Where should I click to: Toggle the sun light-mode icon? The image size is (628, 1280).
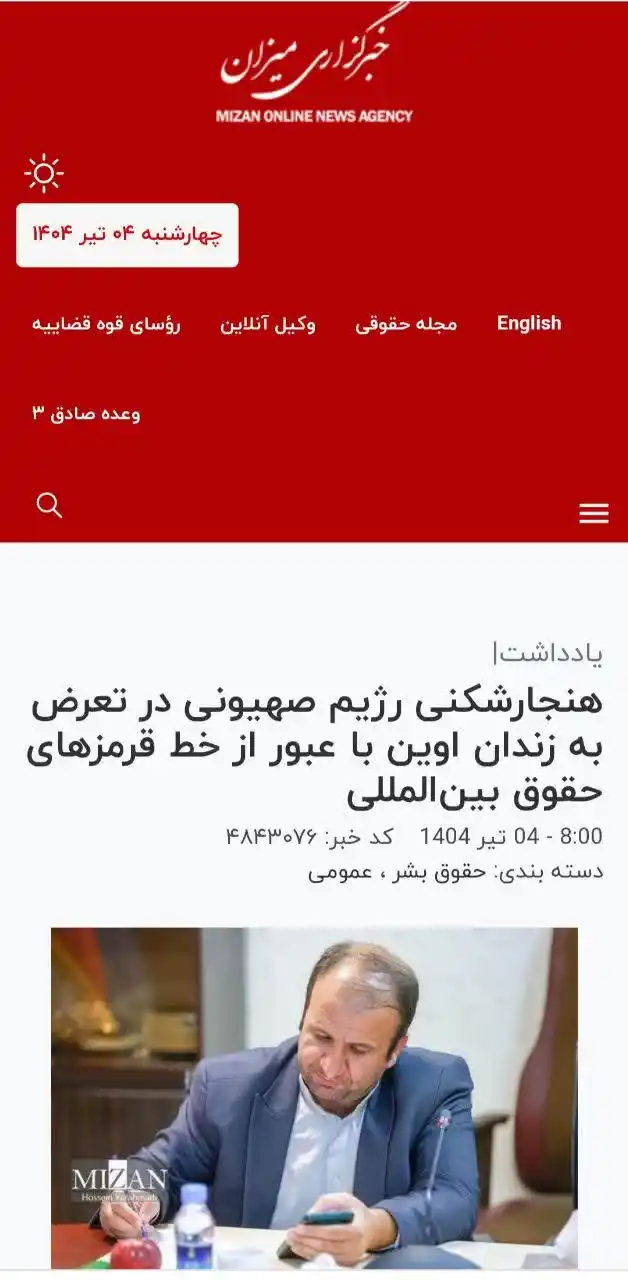(44, 174)
